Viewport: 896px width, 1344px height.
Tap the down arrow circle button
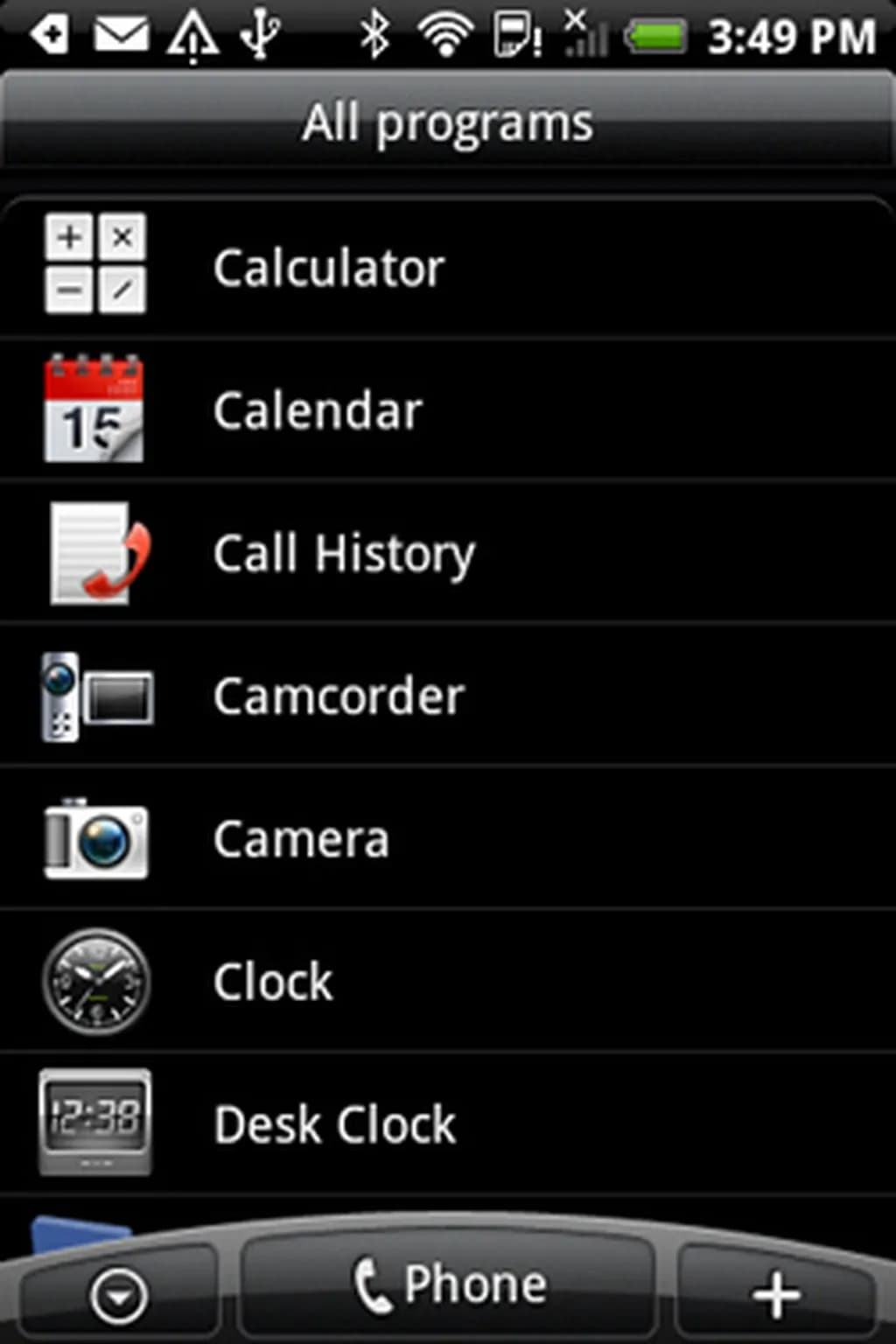(119, 1295)
